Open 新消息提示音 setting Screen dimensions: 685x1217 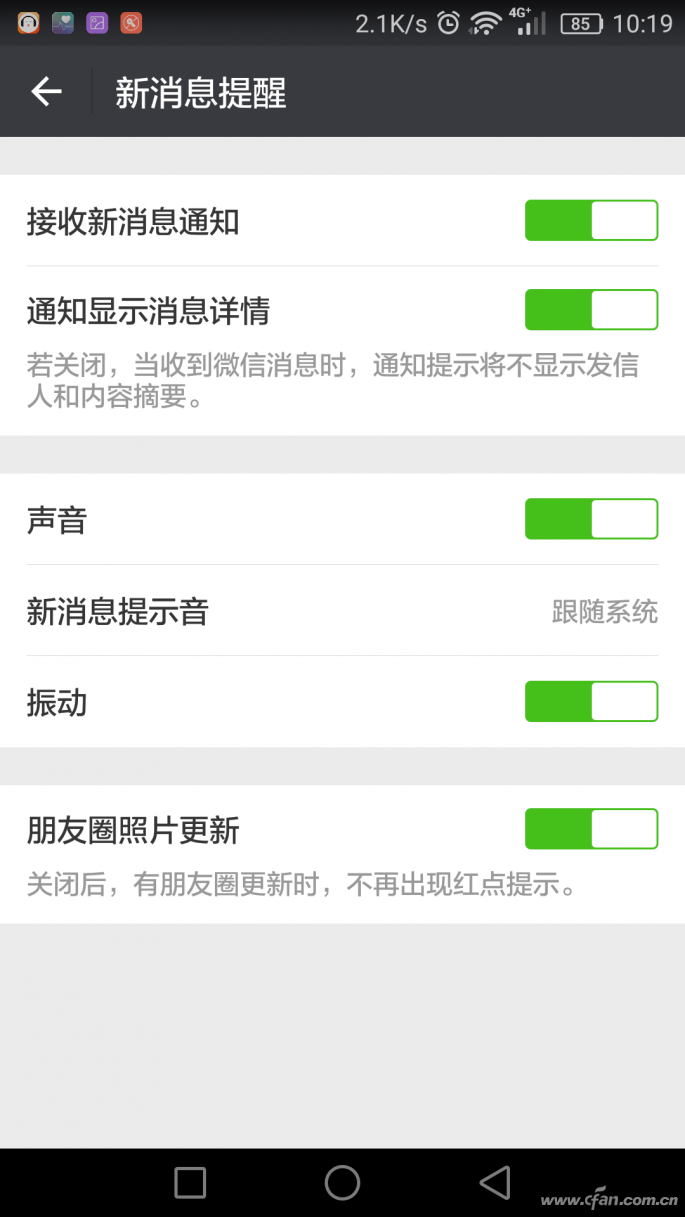pyautogui.click(x=342, y=611)
